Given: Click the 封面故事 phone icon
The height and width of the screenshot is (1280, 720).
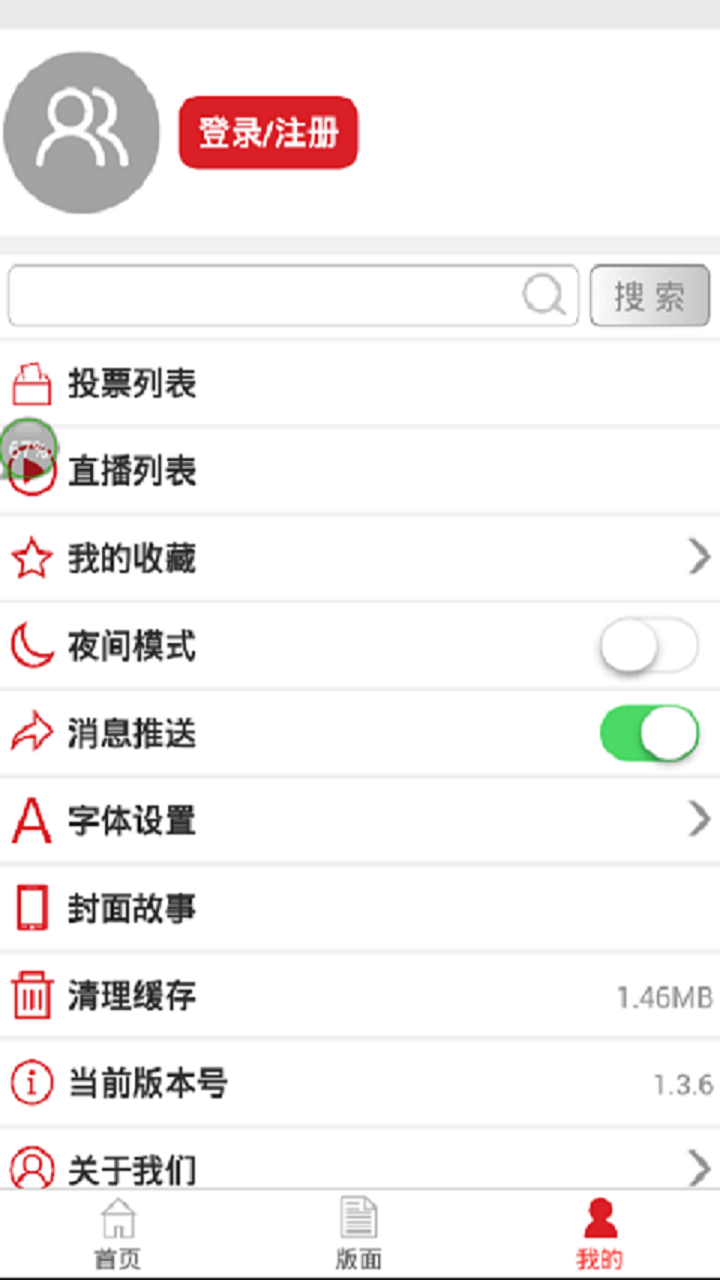Looking at the screenshot, I should (x=33, y=908).
